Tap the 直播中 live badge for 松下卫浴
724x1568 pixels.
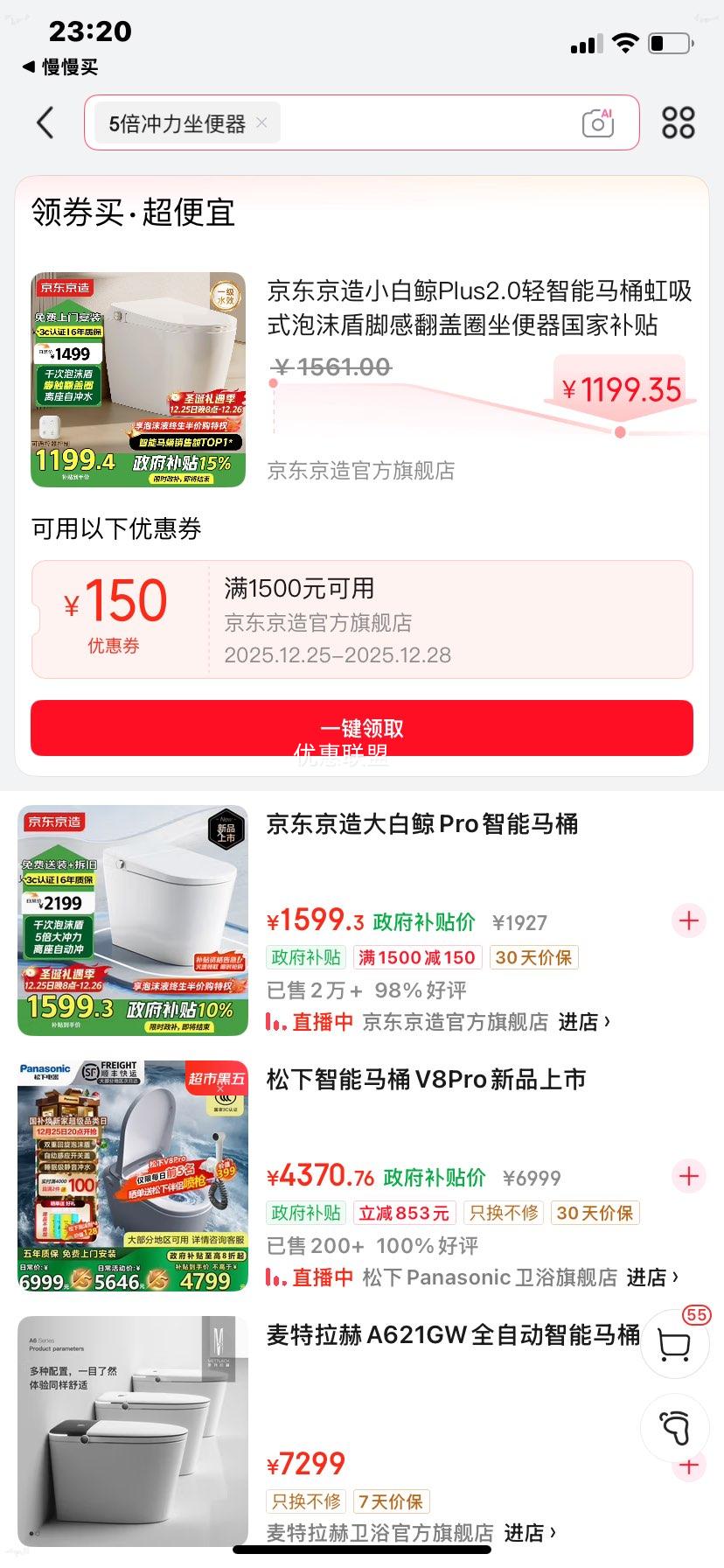click(x=312, y=1277)
